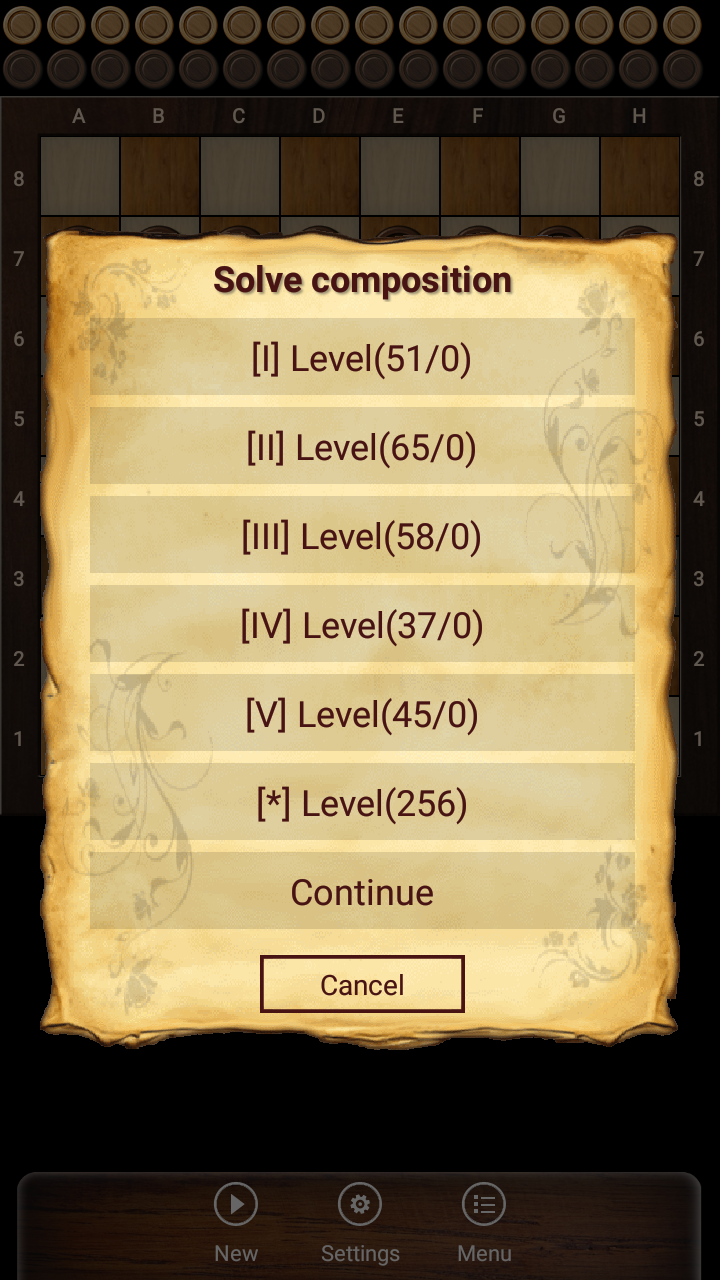The width and height of the screenshot is (720, 1280).
Task: Pick the [IV] Level(37/0) entry
Action: (x=362, y=625)
